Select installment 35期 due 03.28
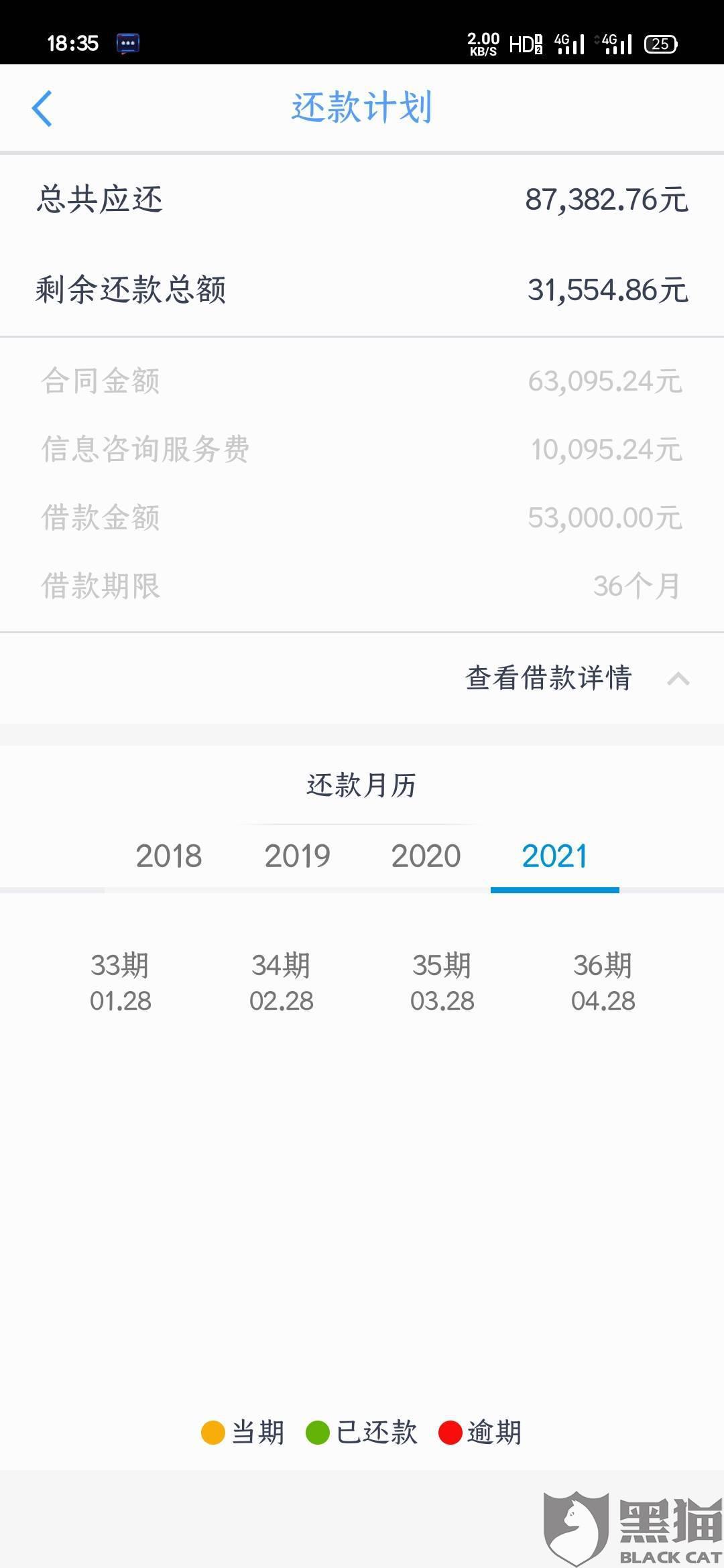The width and height of the screenshot is (724, 1568). (x=442, y=982)
